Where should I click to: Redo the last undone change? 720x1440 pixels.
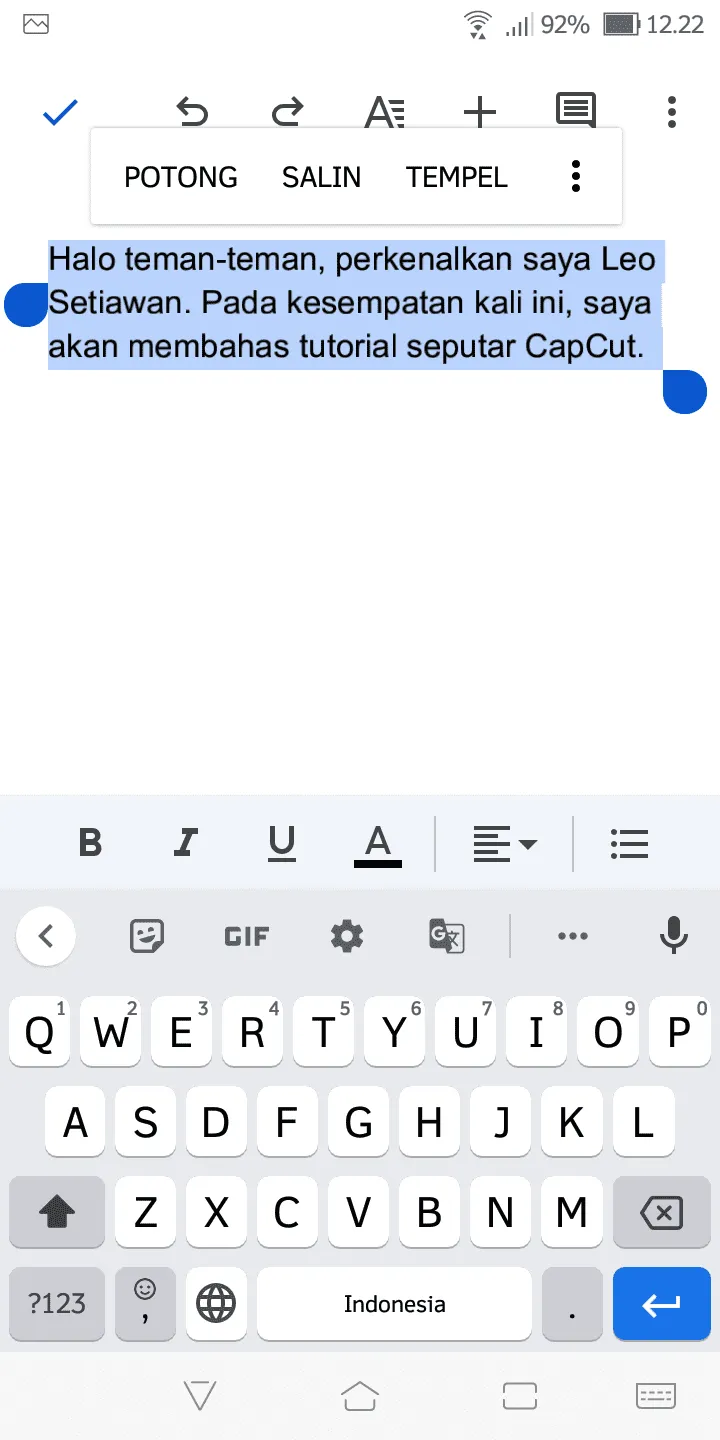(288, 111)
